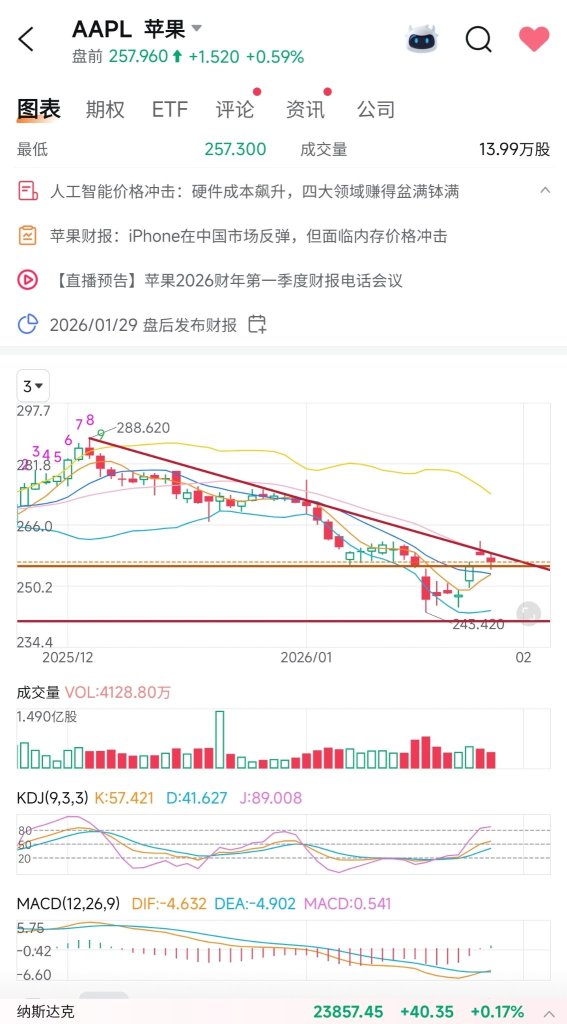
Task: Switch to the 评论 tab
Action: pos(235,109)
